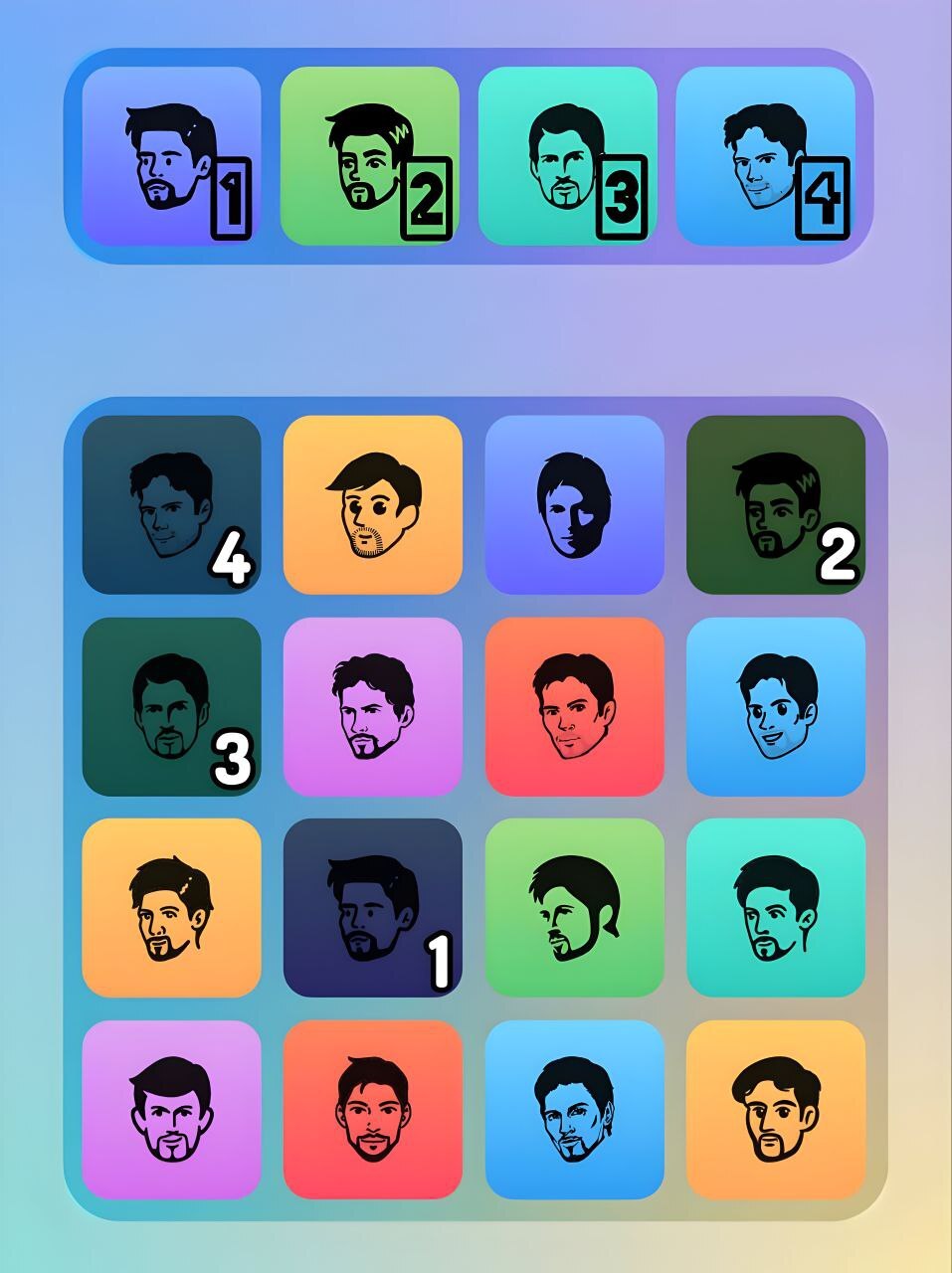
Task: Select the unnumbered teal face tile
Action: point(775,907)
